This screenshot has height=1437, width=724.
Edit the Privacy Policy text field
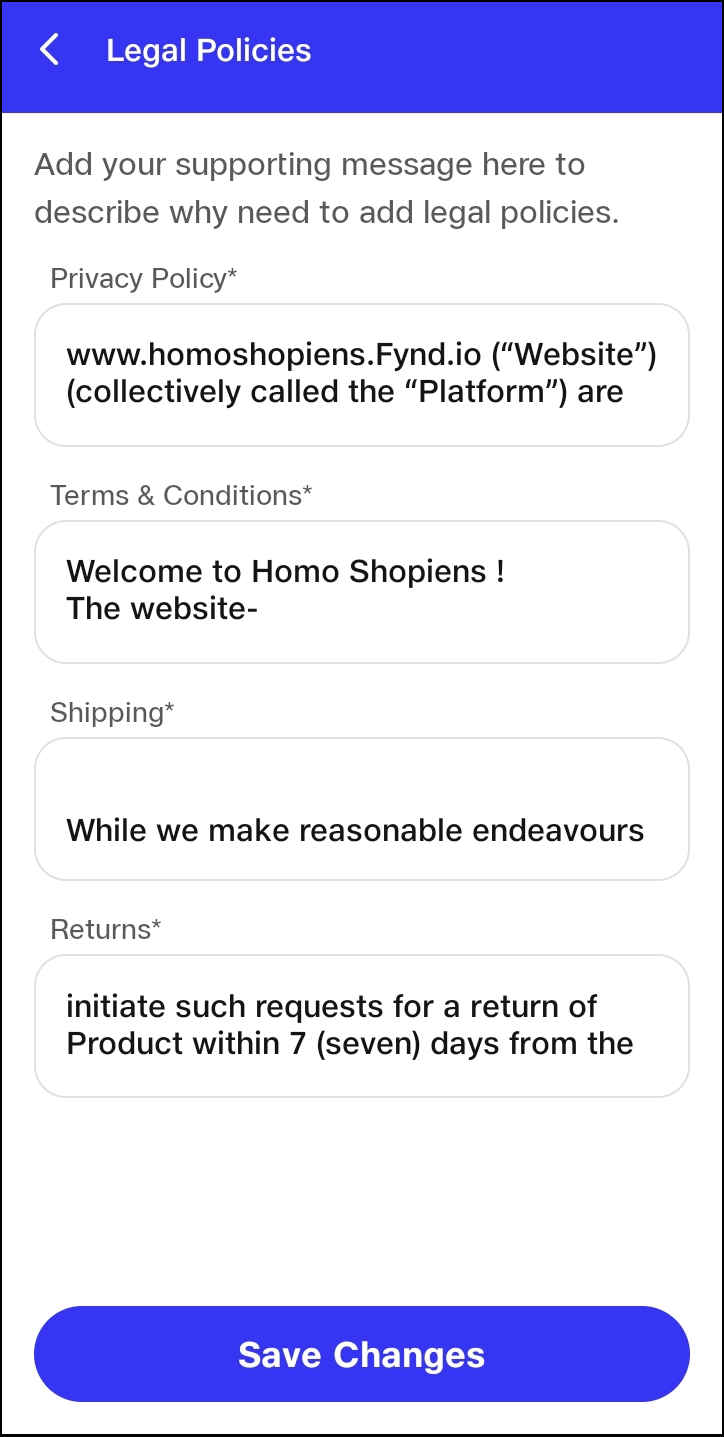[x=361, y=374]
